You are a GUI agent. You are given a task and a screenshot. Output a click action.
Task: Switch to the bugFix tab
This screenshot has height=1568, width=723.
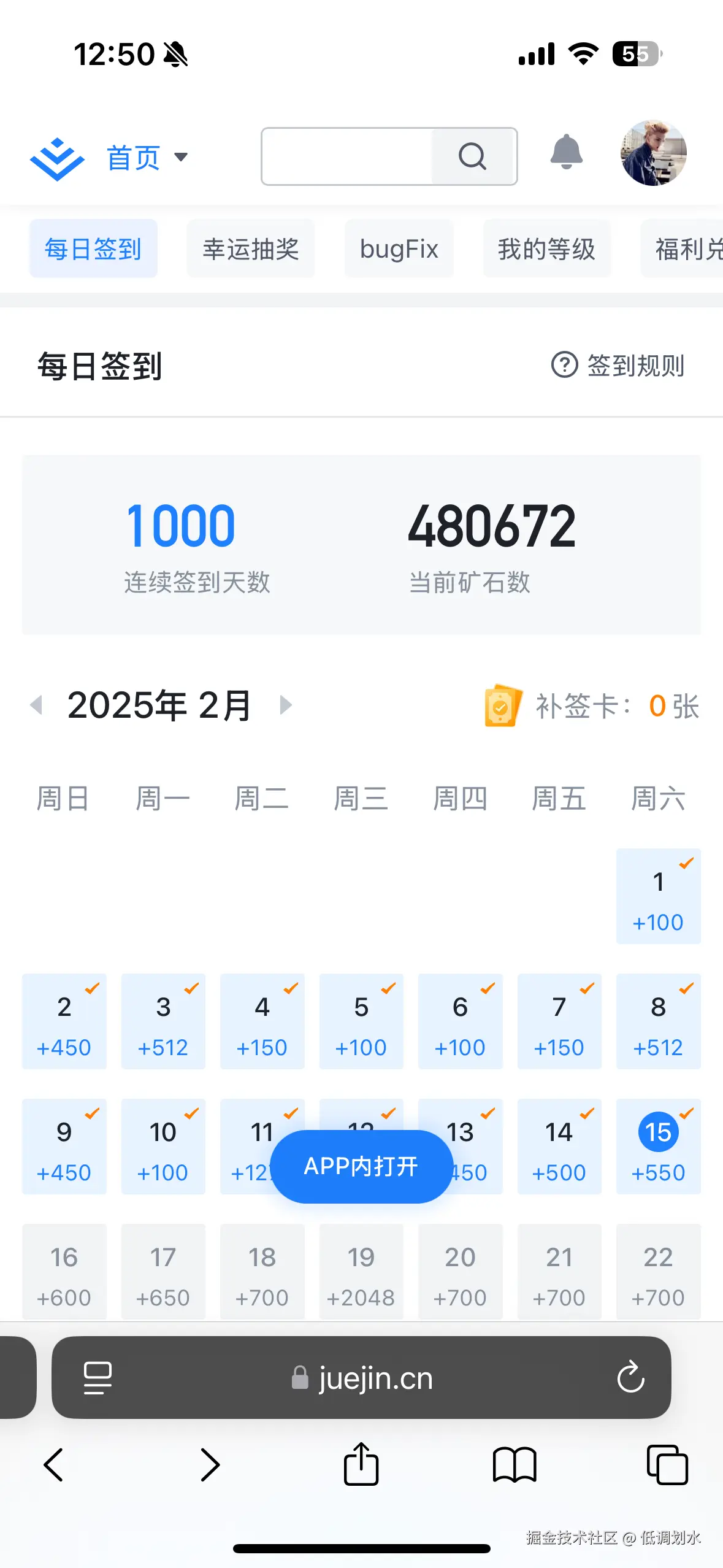399,248
